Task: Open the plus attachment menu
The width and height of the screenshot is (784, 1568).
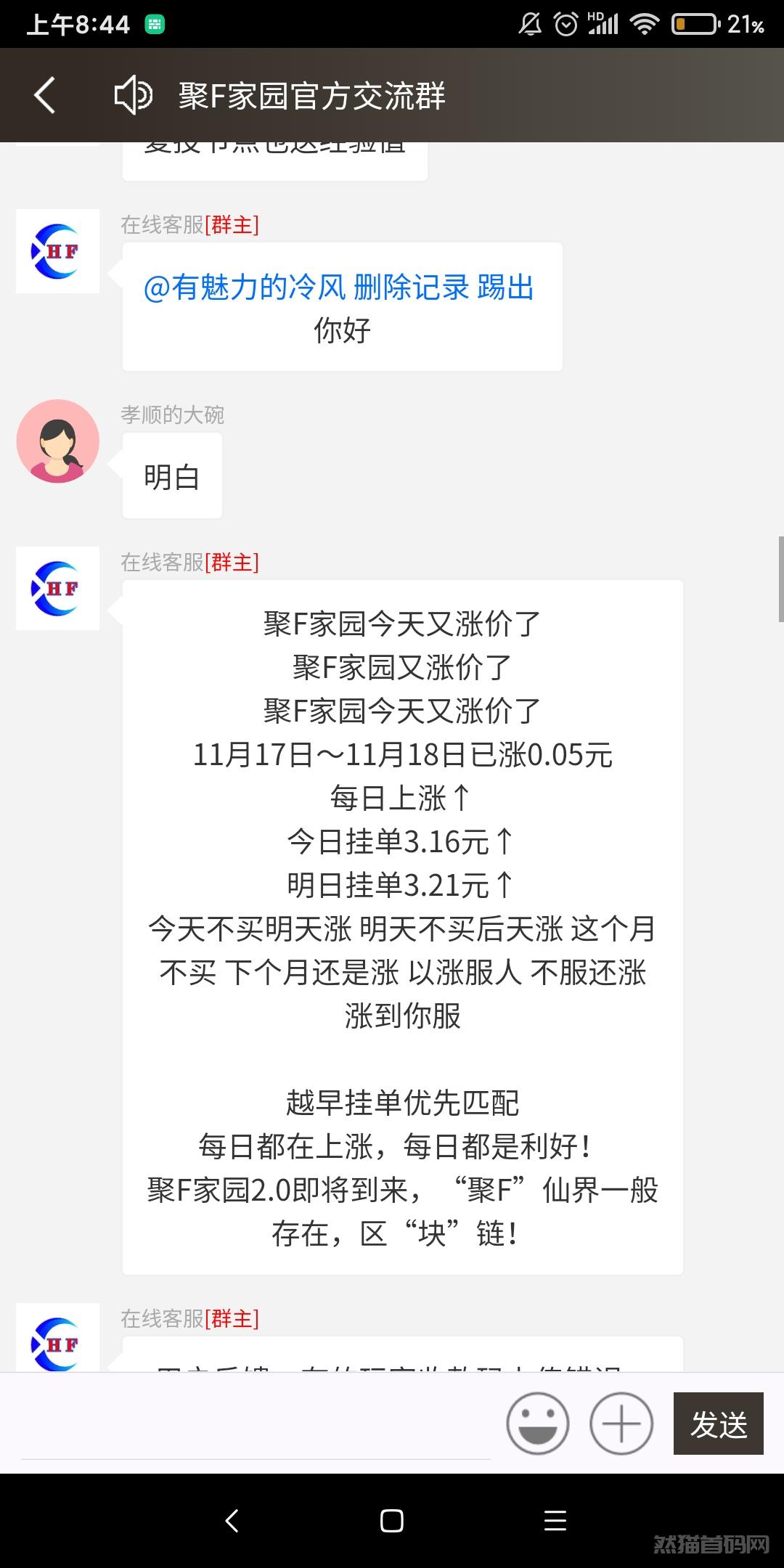Action: coord(621,1423)
